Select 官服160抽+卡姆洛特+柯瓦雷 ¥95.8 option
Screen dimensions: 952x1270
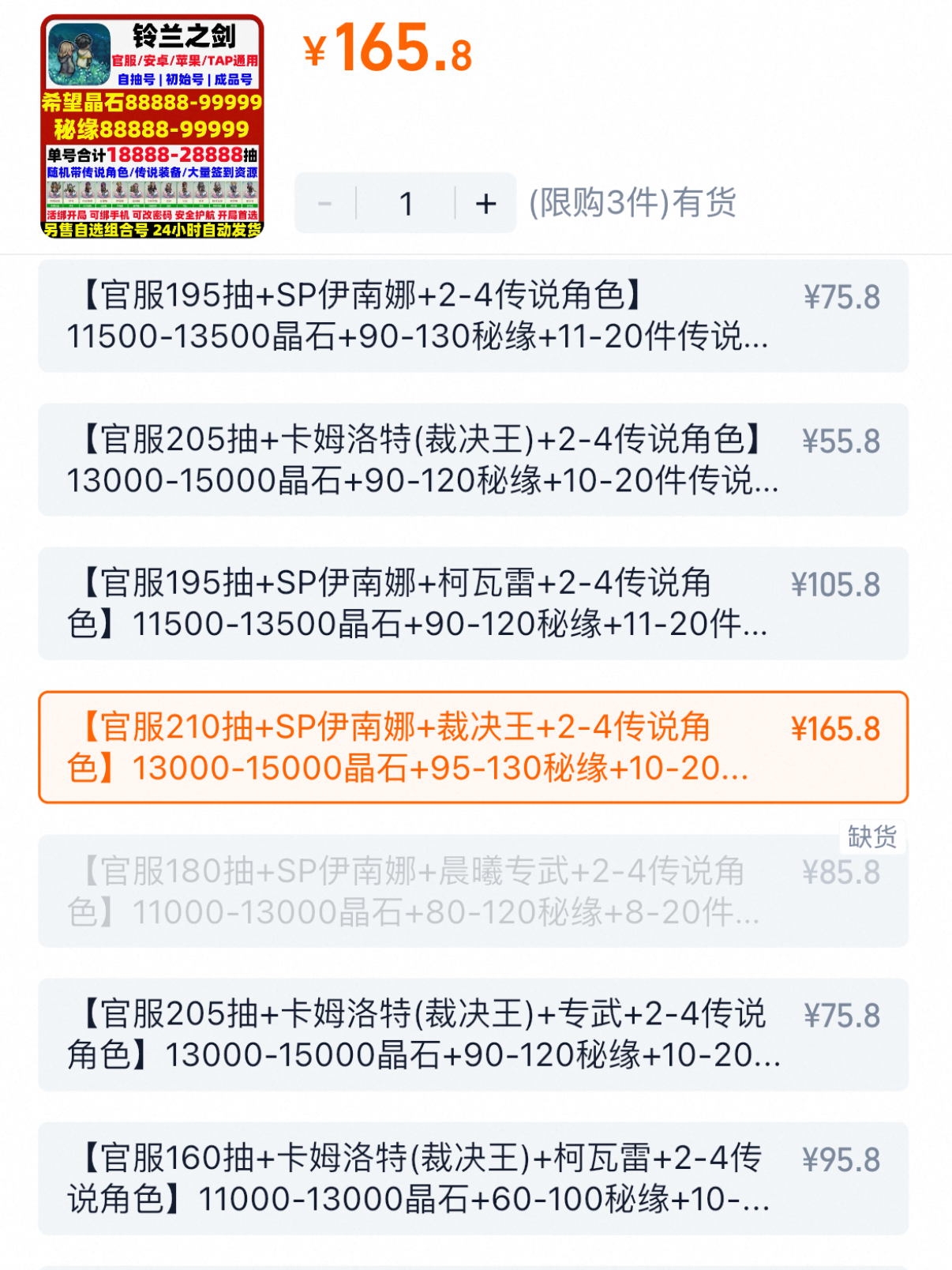473,1178
